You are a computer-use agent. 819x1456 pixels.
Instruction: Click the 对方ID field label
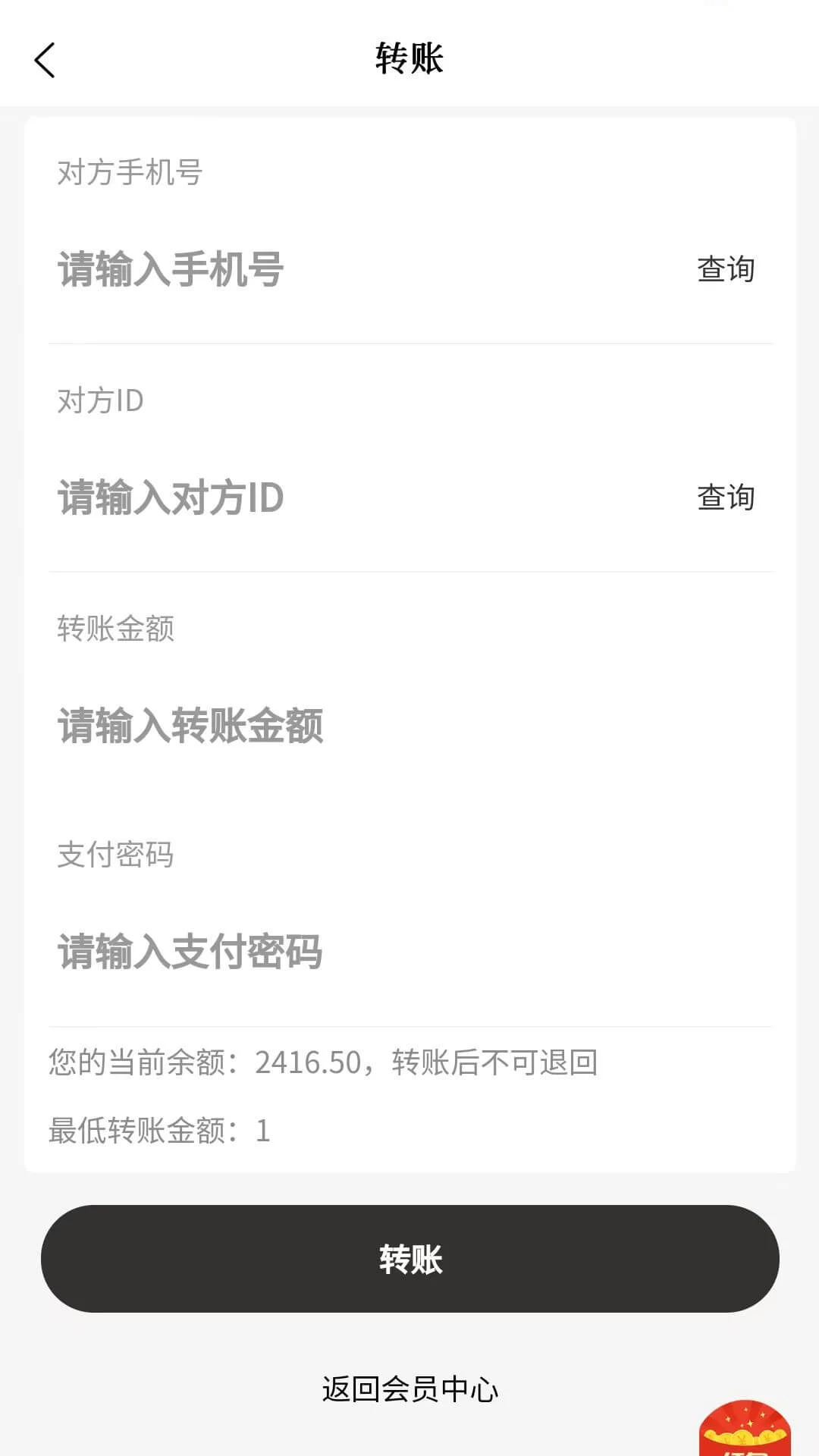point(102,400)
